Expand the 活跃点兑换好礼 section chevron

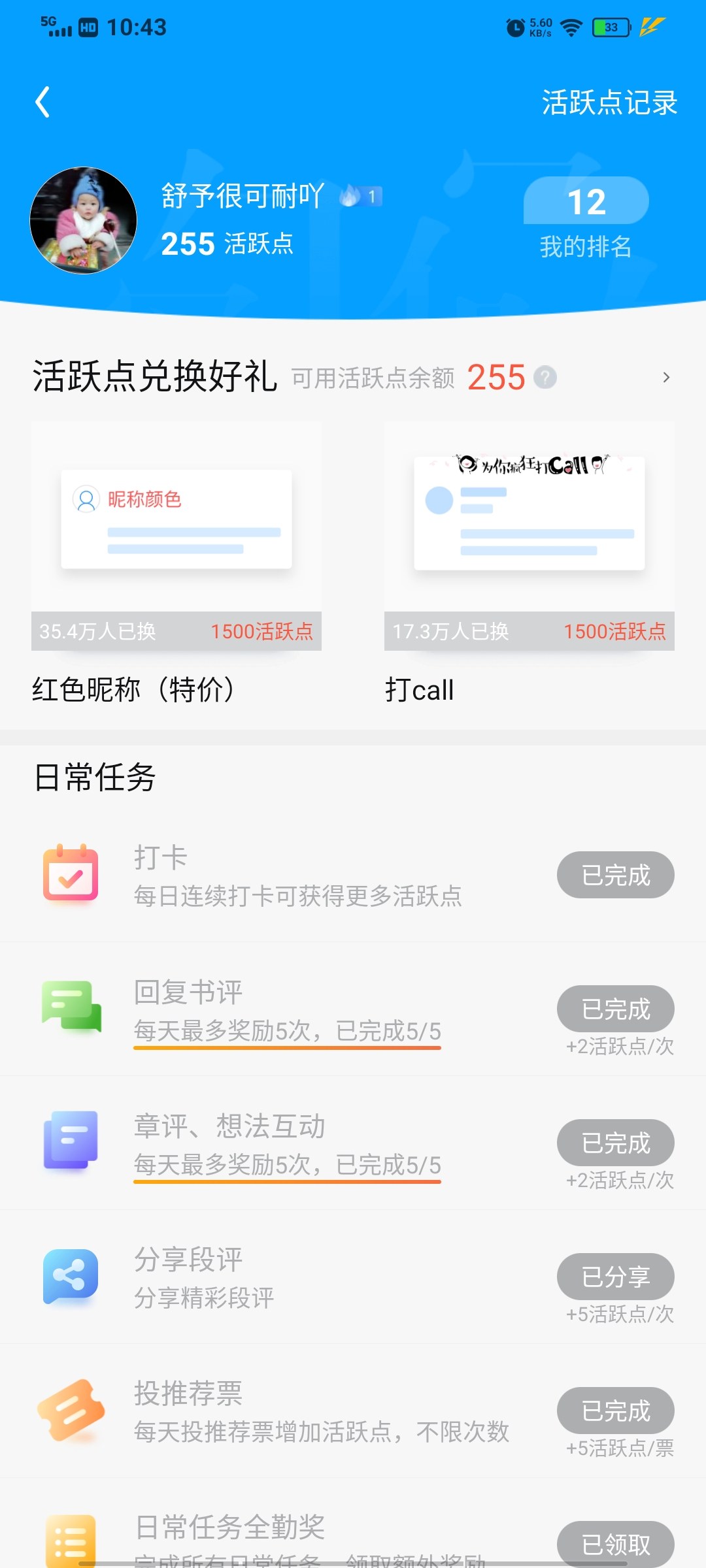click(666, 378)
